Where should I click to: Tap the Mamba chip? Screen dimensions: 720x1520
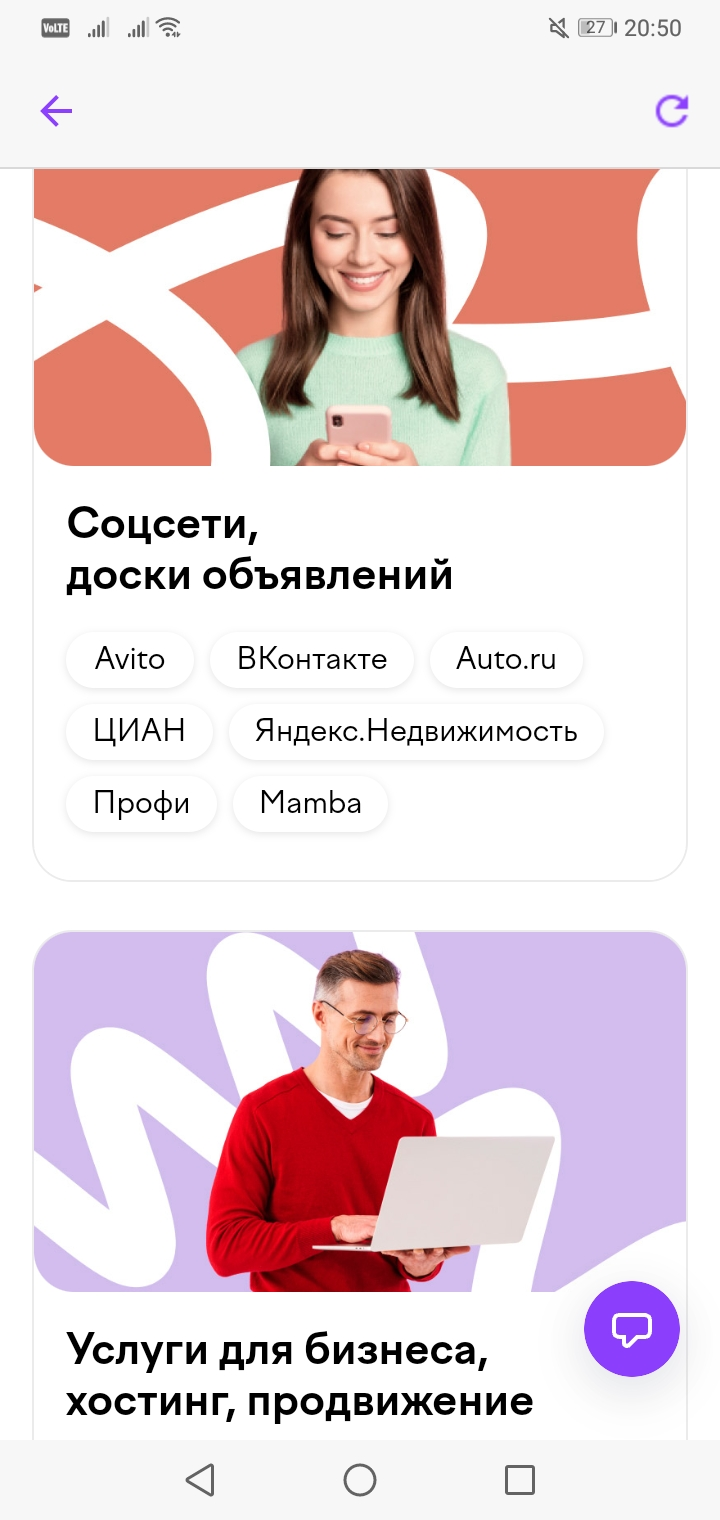pyautogui.click(x=310, y=803)
